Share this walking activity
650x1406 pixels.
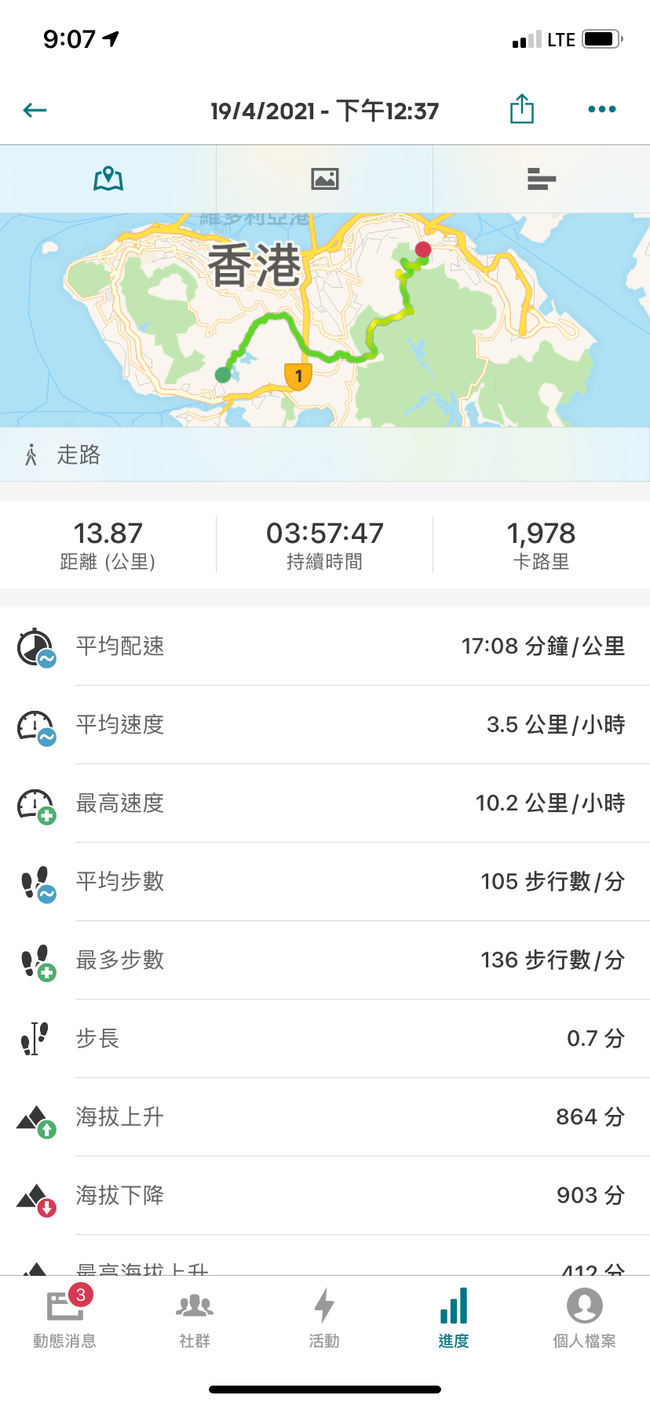(x=522, y=109)
